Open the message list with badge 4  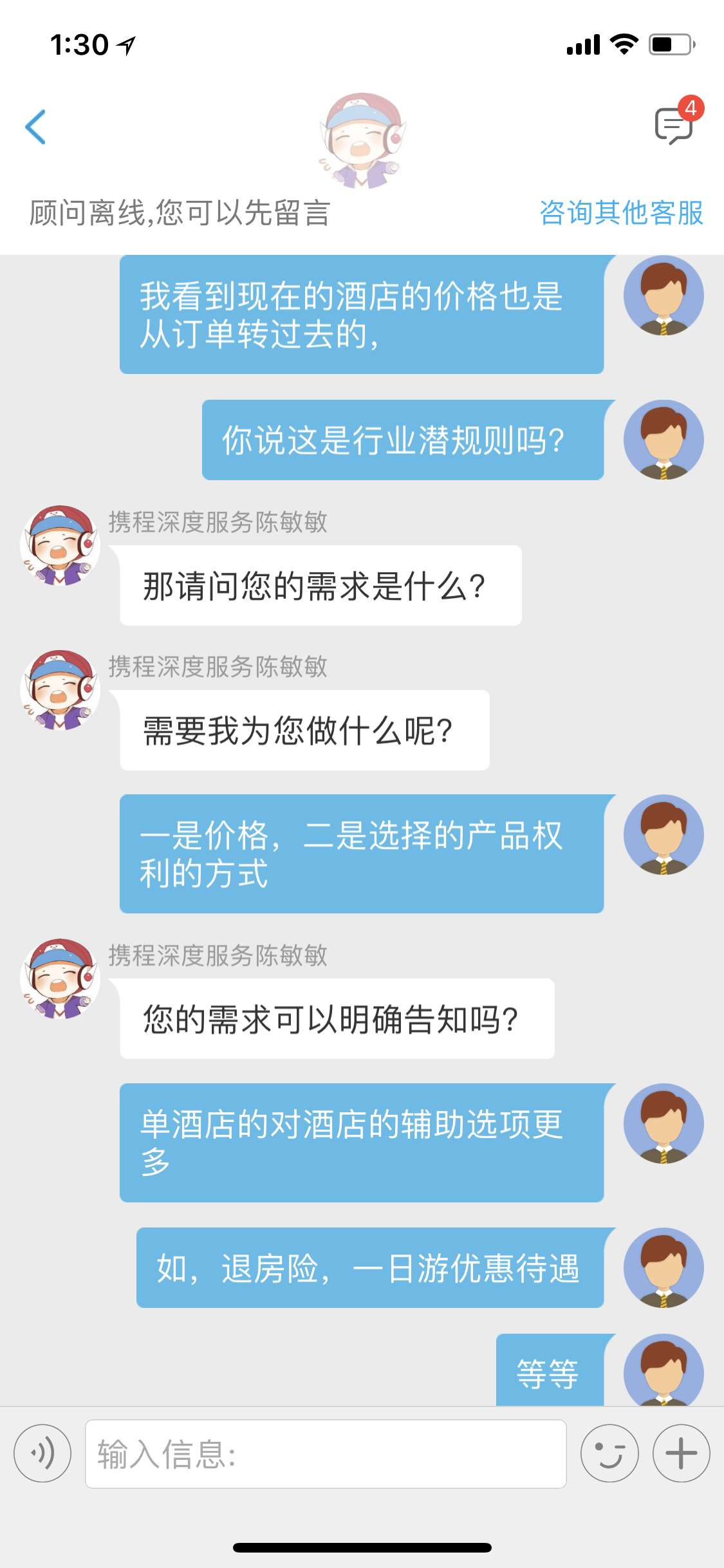pos(674,124)
